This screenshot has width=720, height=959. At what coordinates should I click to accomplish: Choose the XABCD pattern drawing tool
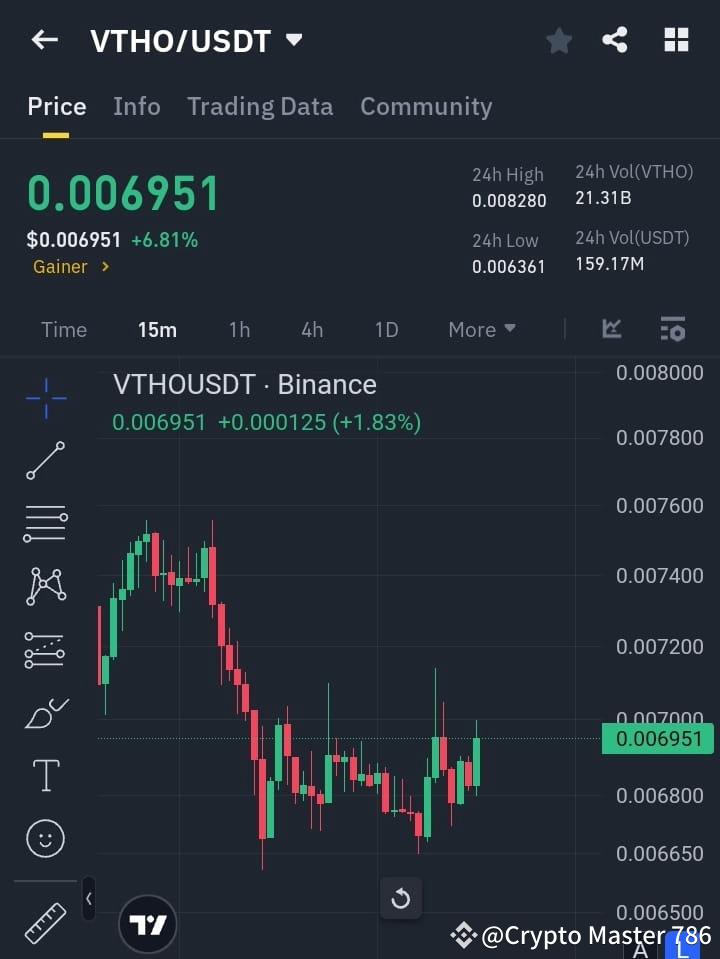(44, 587)
